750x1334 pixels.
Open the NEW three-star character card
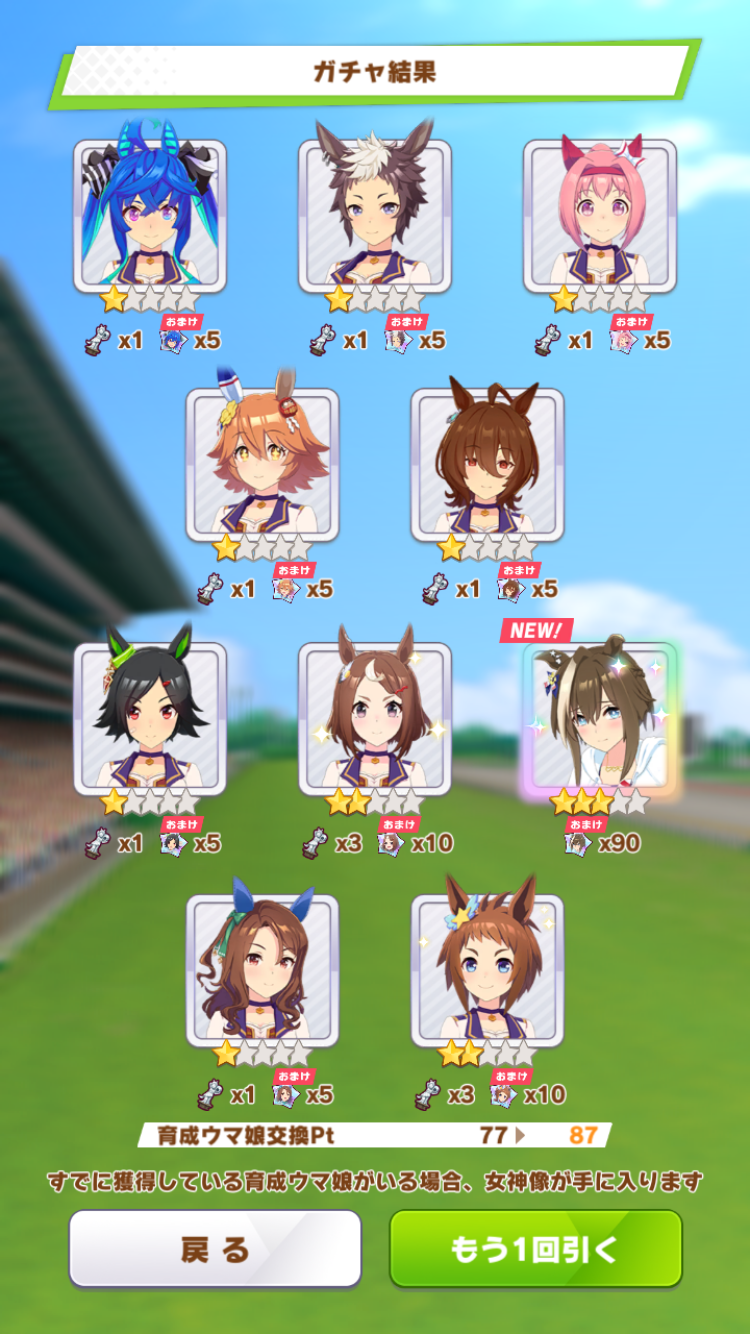(600, 718)
